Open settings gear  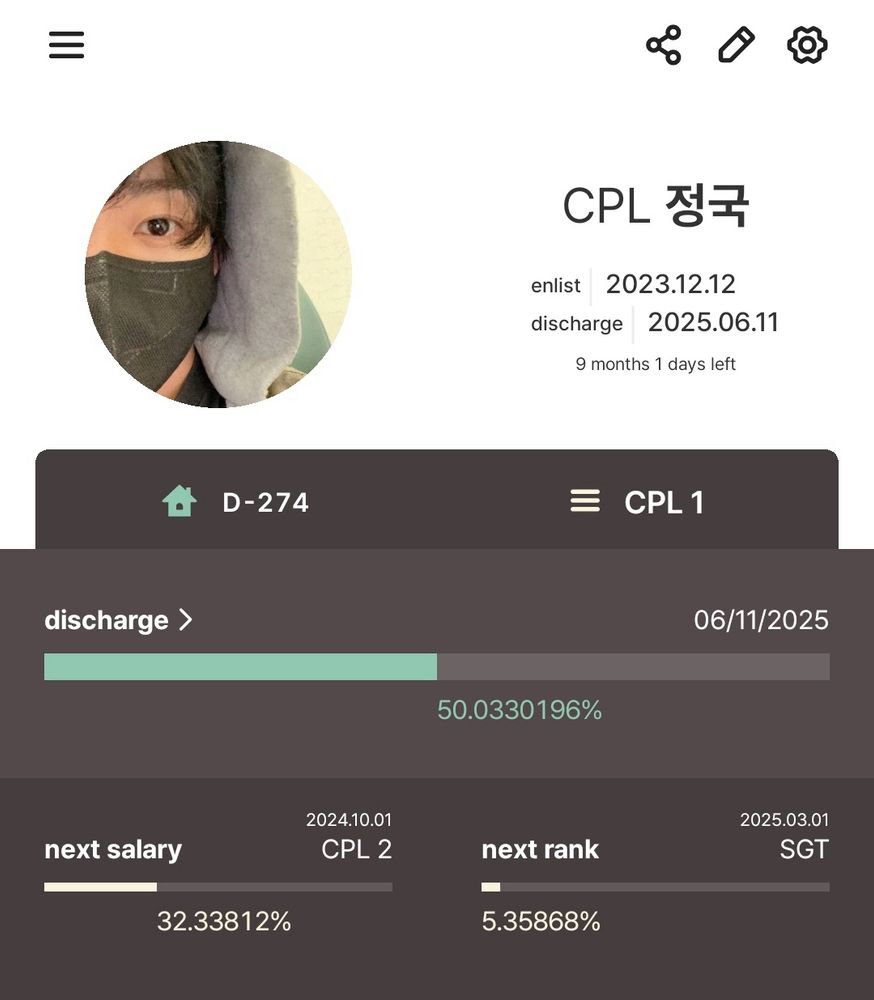(807, 45)
